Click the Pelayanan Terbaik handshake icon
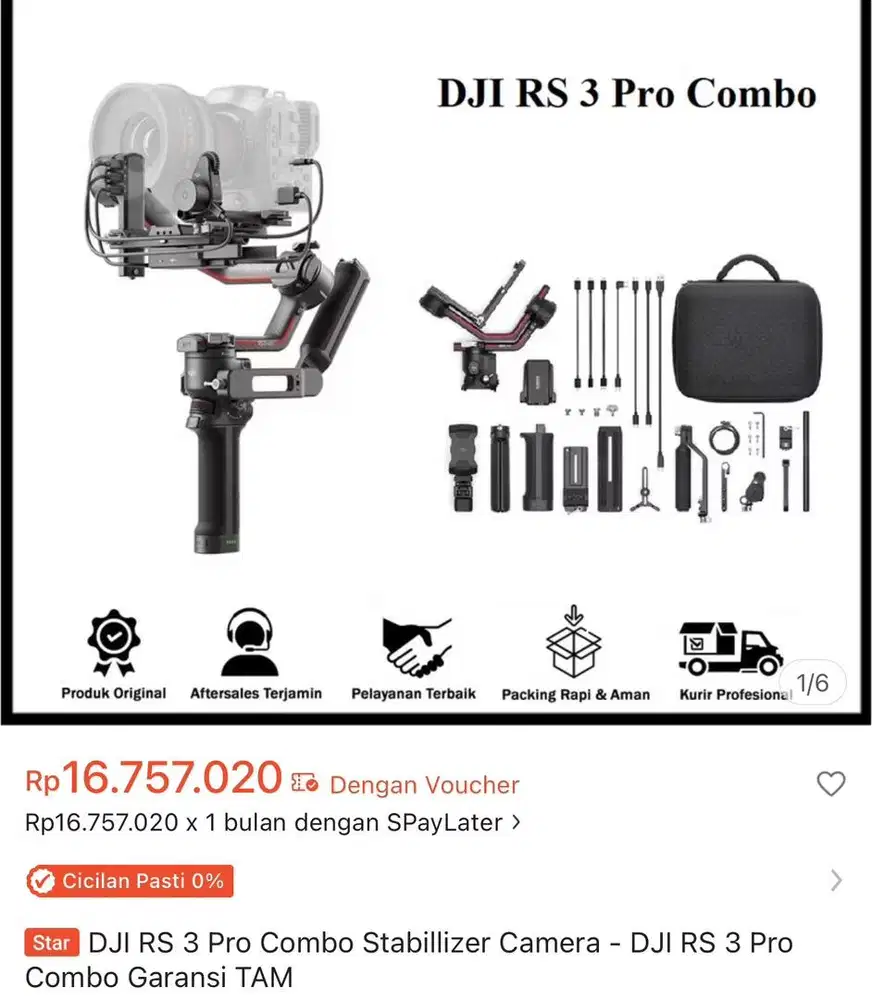The image size is (872, 1000). (x=413, y=643)
